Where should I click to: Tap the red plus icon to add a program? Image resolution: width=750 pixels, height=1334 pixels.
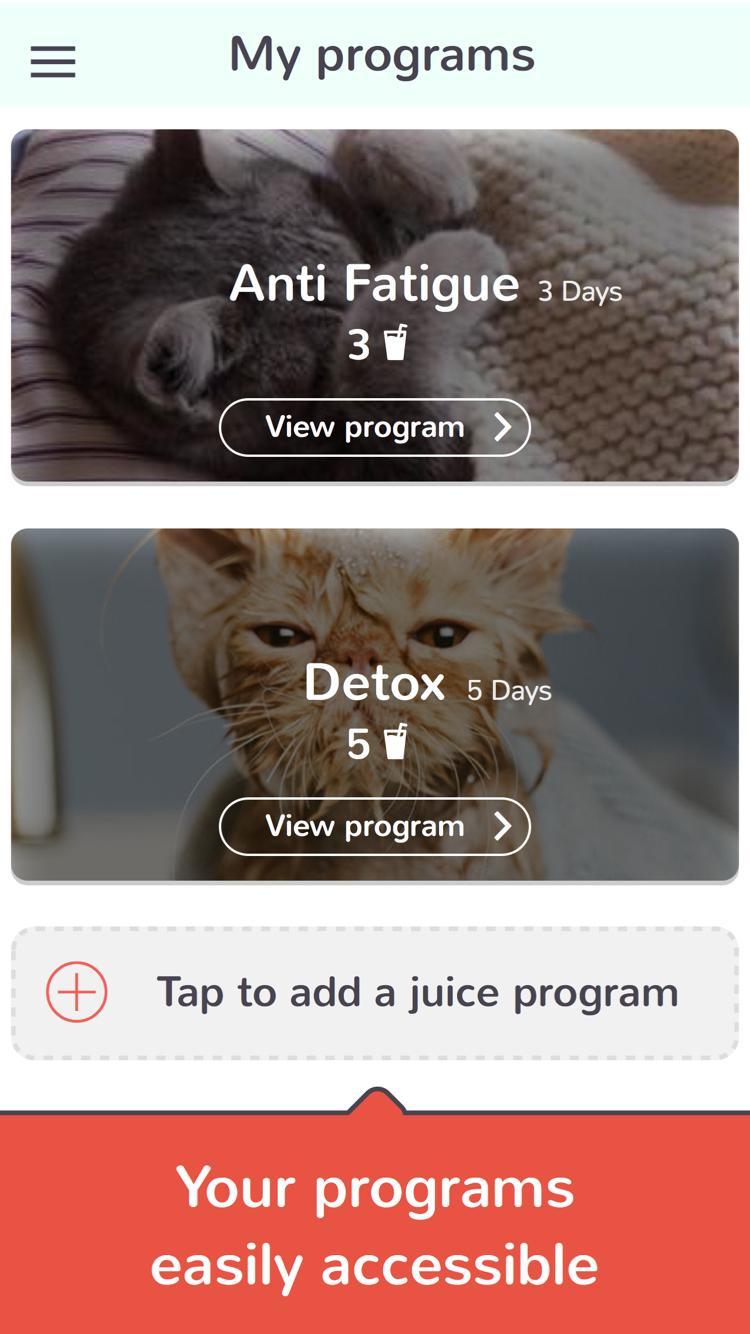tap(76, 991)
